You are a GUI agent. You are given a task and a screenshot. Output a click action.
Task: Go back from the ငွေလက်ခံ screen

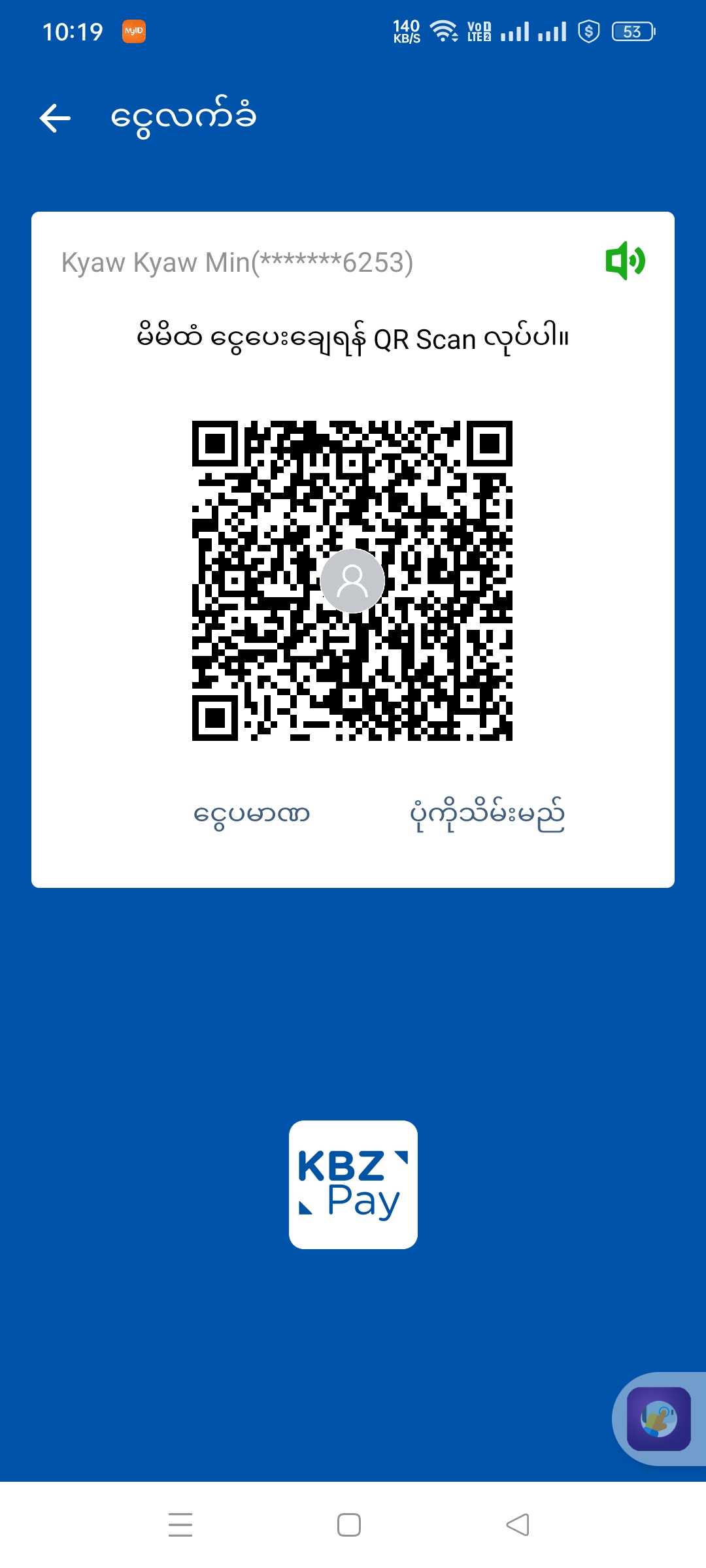[56, 118]
